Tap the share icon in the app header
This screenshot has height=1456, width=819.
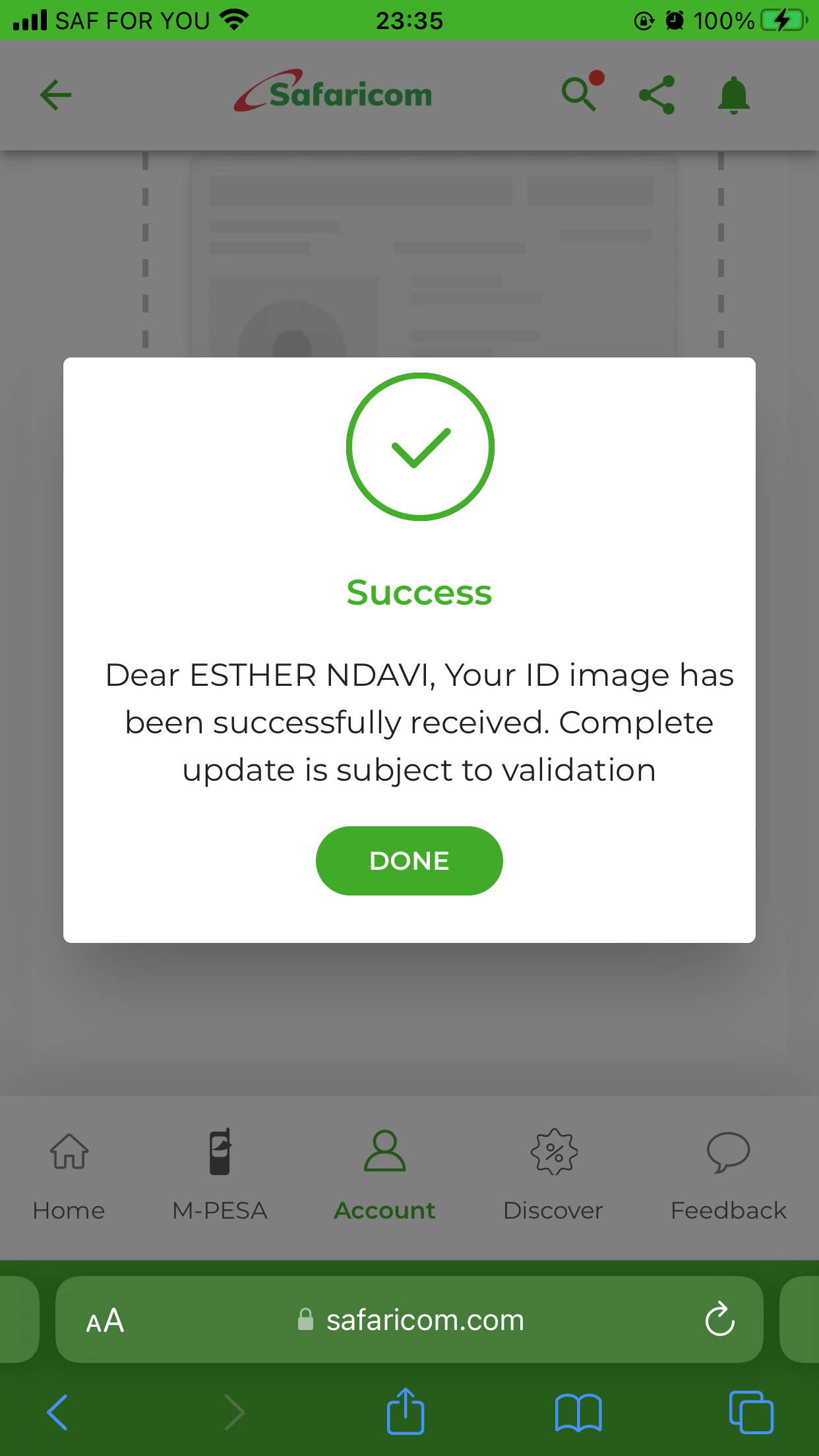pos(657,94)
